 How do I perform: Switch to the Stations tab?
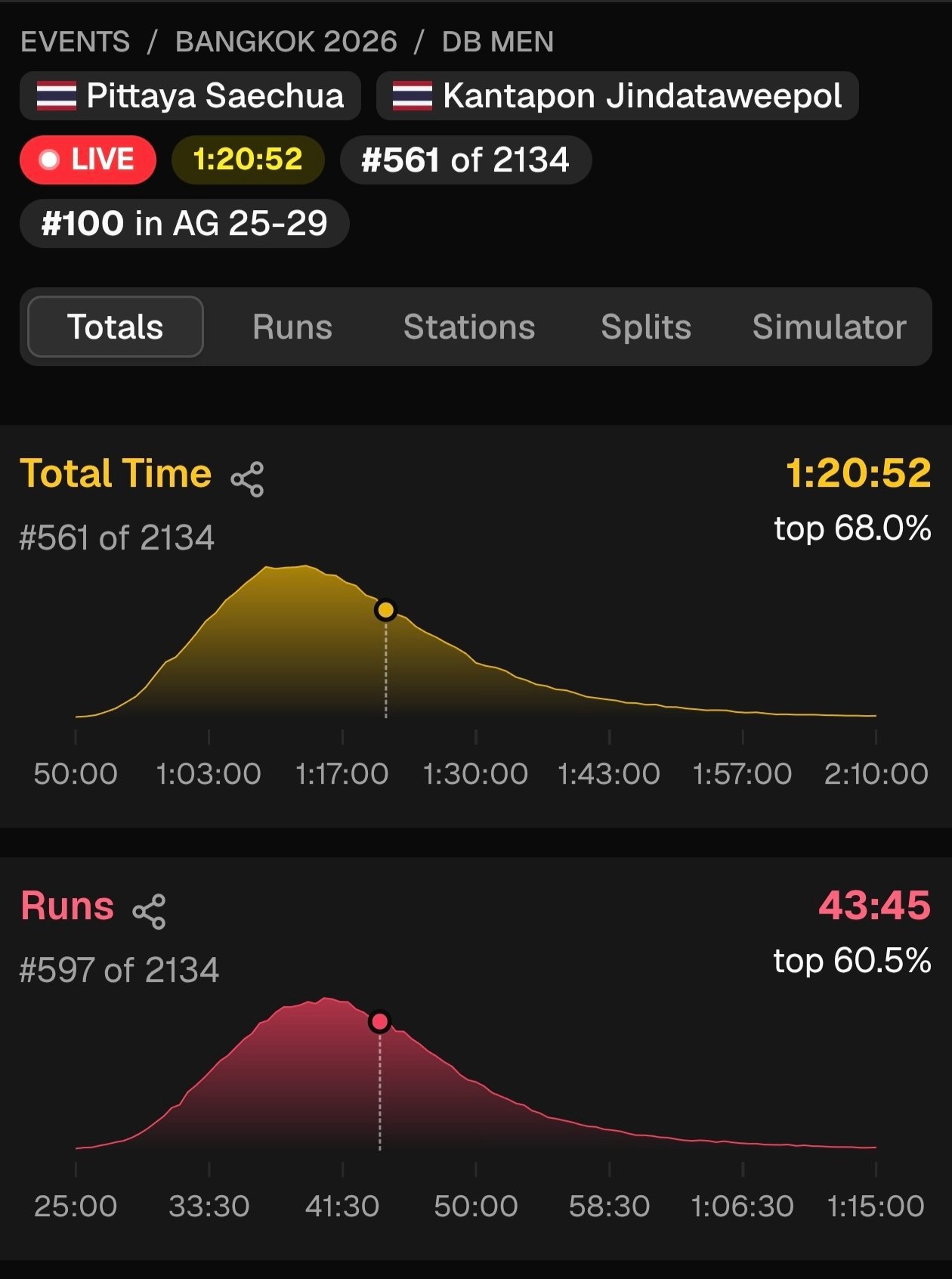469,327
